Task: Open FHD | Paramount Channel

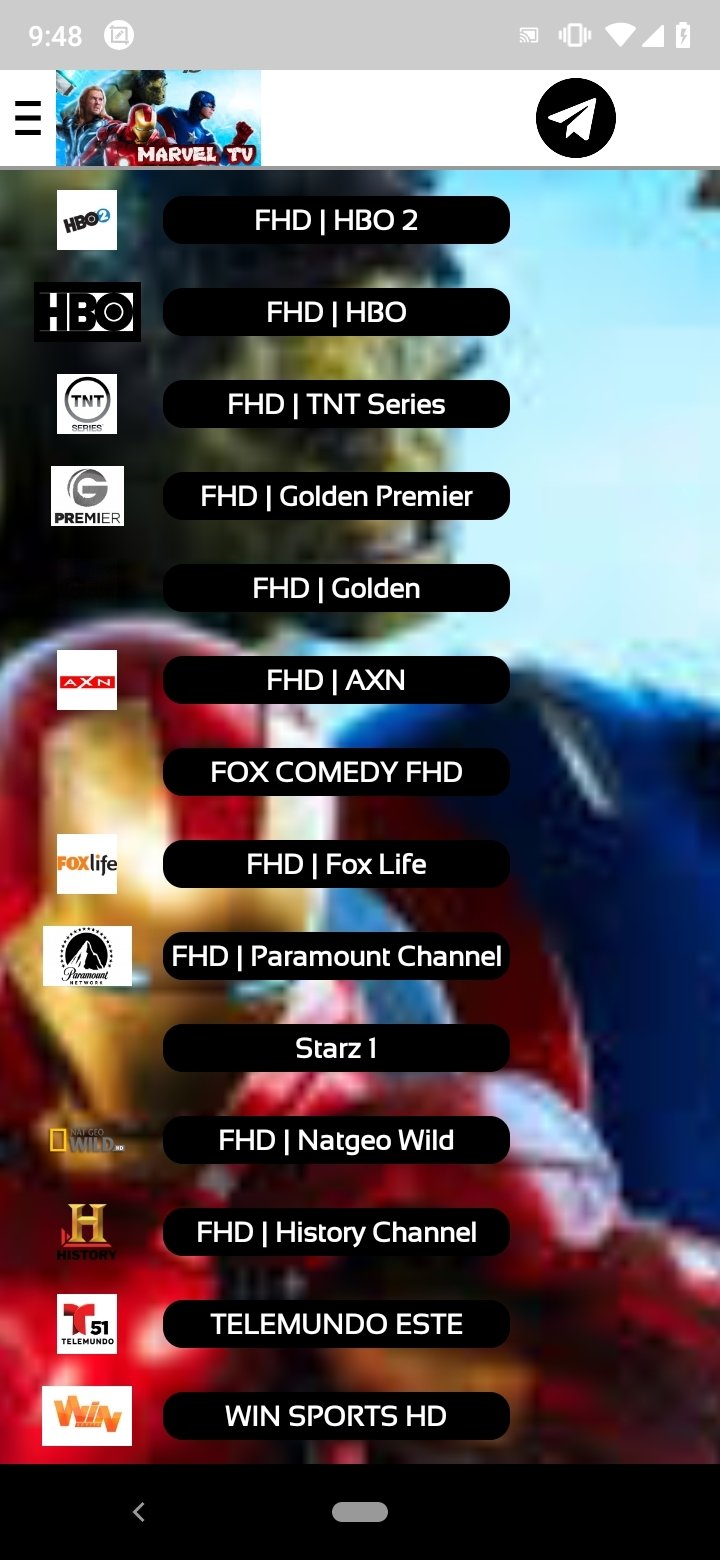Action: [336, 956]
